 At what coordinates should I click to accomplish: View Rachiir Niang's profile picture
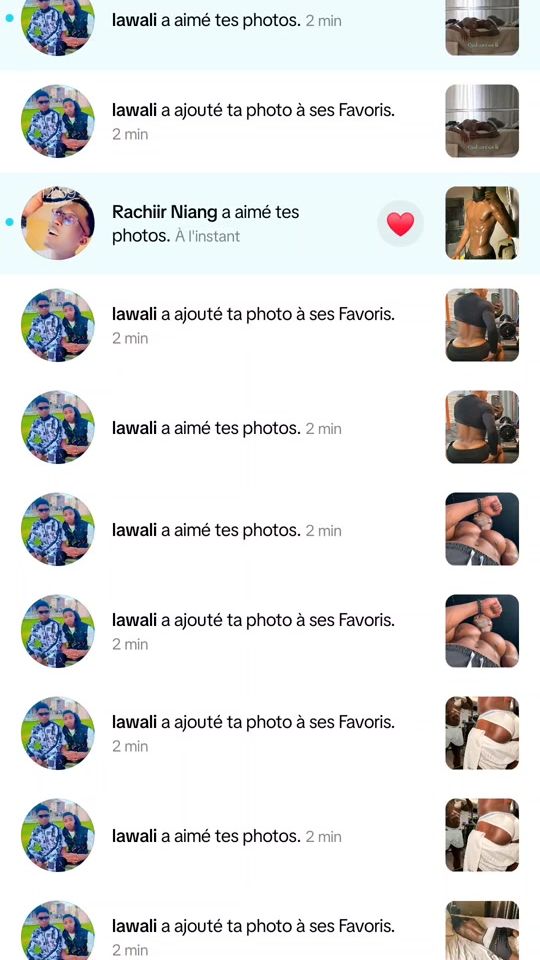pos(58,223)
